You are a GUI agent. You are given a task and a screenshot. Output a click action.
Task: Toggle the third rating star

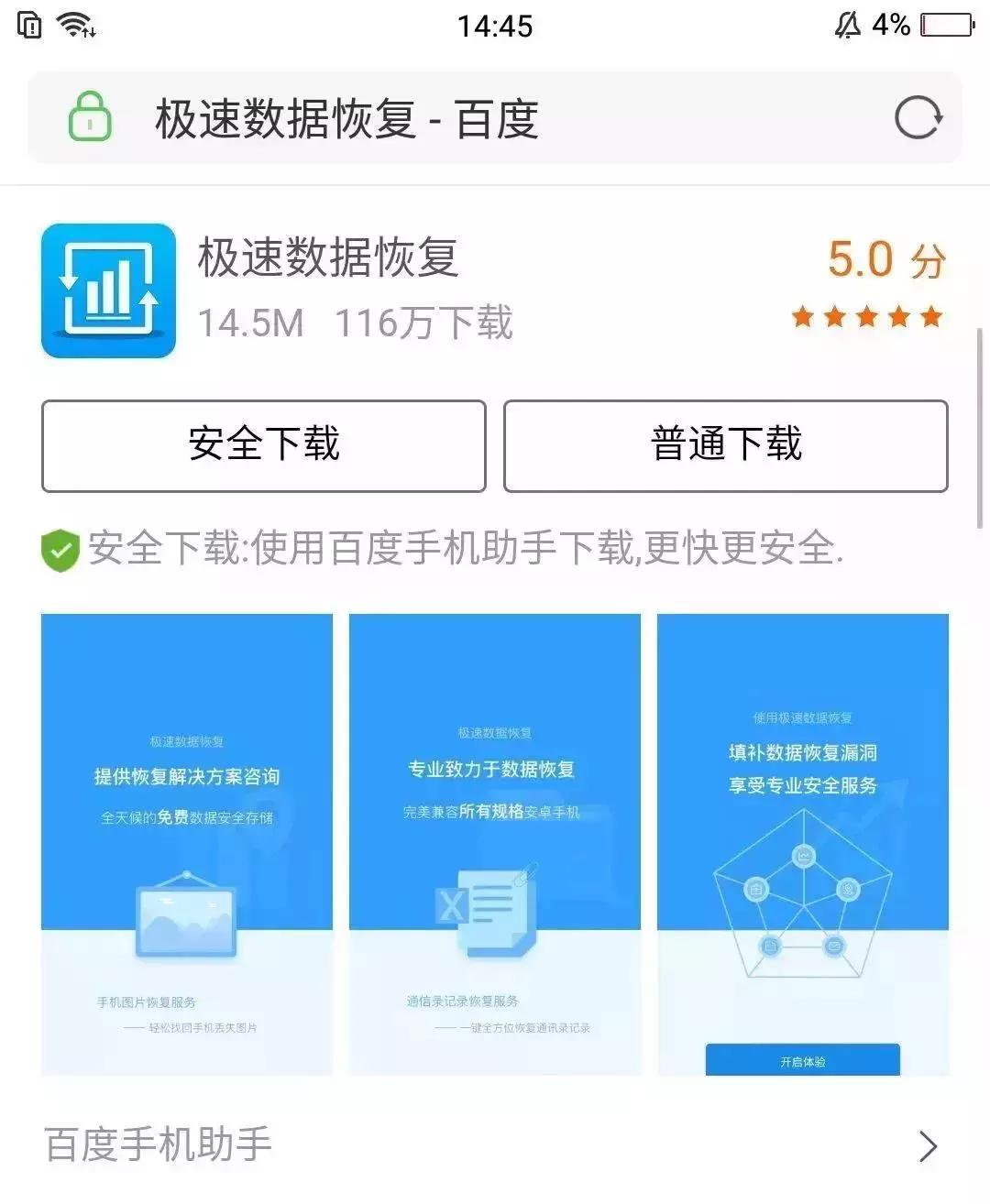[869, 318]
